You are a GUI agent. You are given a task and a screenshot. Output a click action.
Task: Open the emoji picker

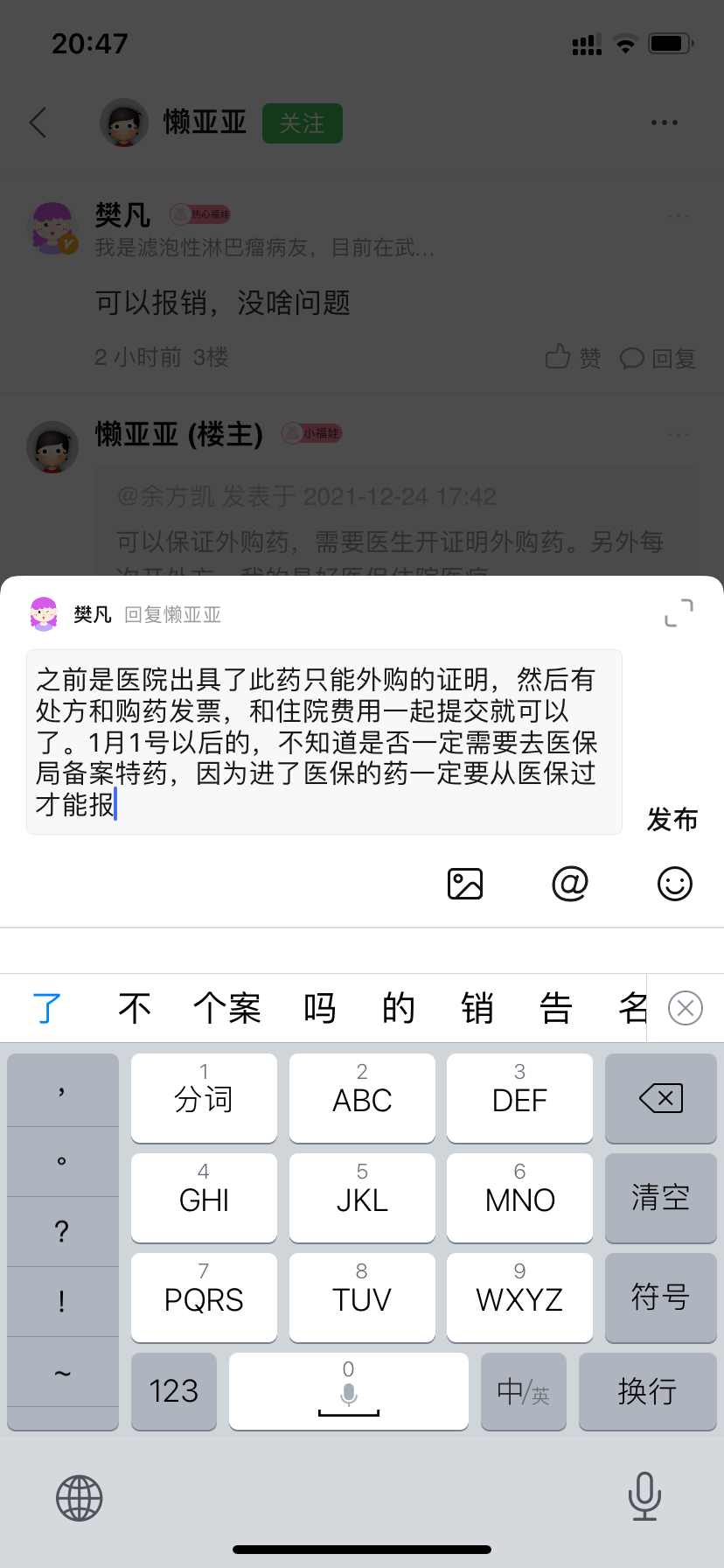674,884
